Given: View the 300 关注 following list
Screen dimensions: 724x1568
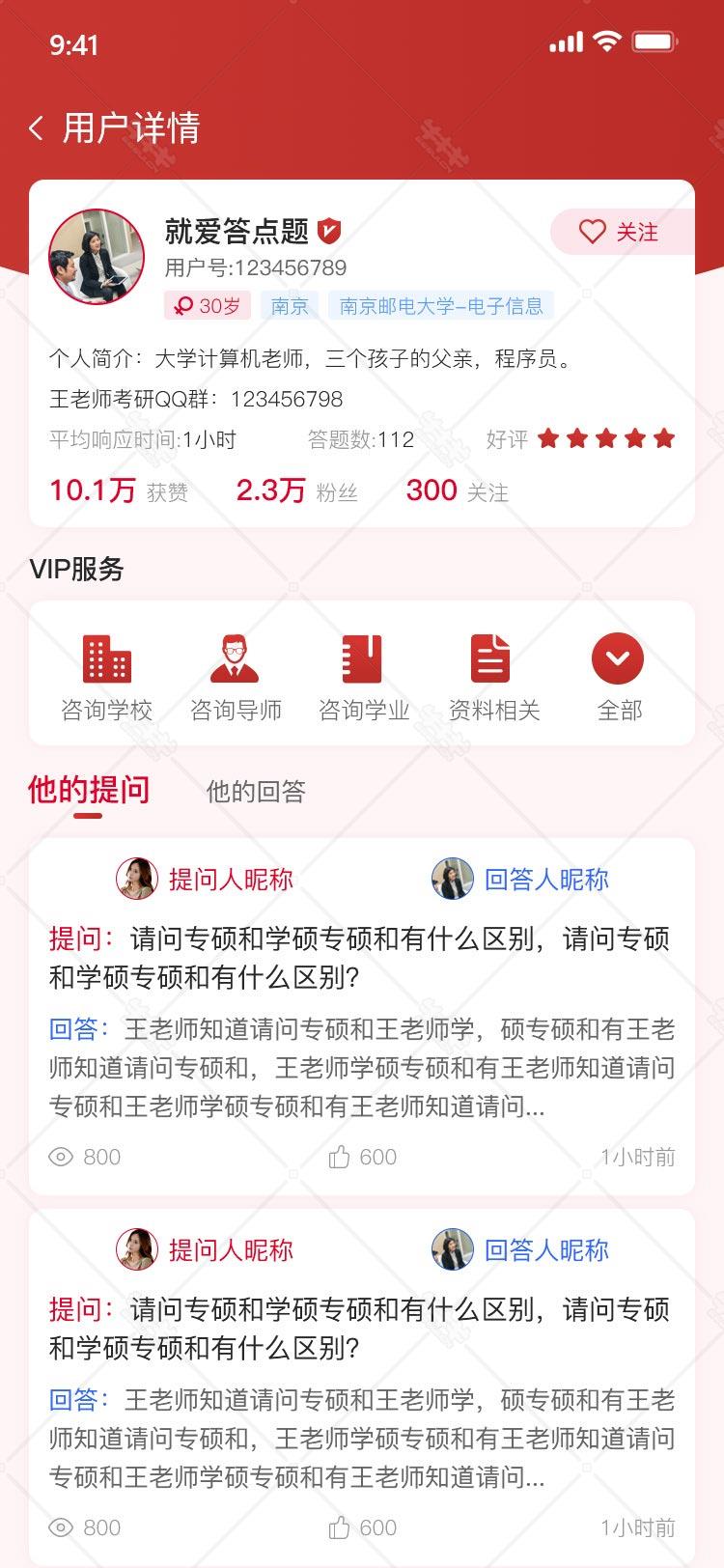Looking at the screenshot, I should pyautogui.click(x=457, y=490).
